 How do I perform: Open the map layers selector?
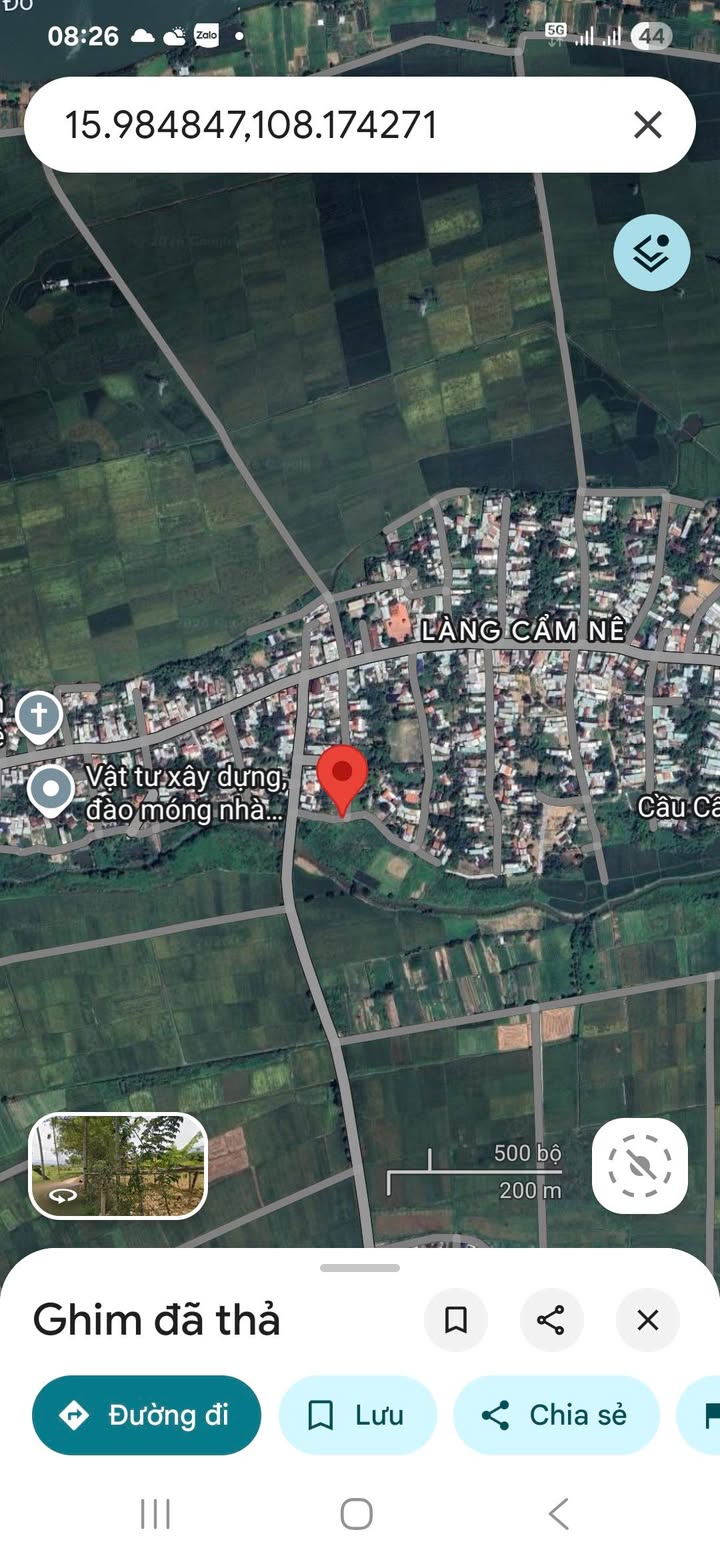click(651, 253)
